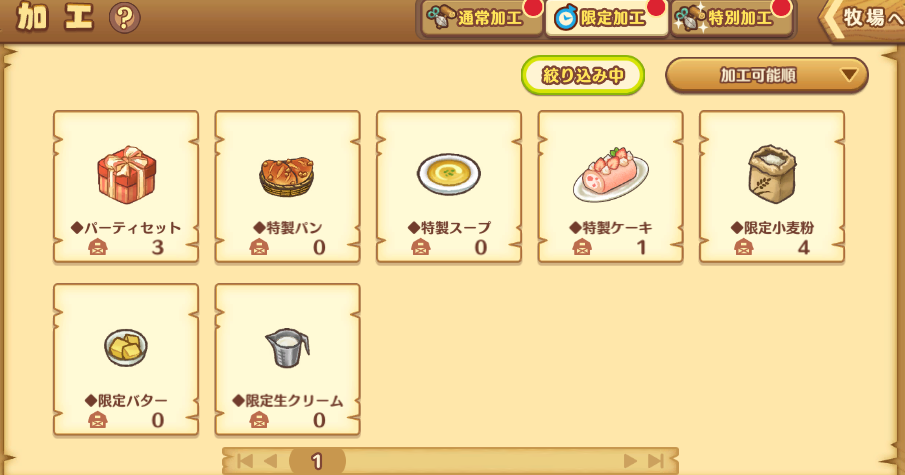Image resolution: width=905 pixels, height=475 pixels.
Task: Select the 限定小麦粉 item
Action: click(x=771, y=186)
